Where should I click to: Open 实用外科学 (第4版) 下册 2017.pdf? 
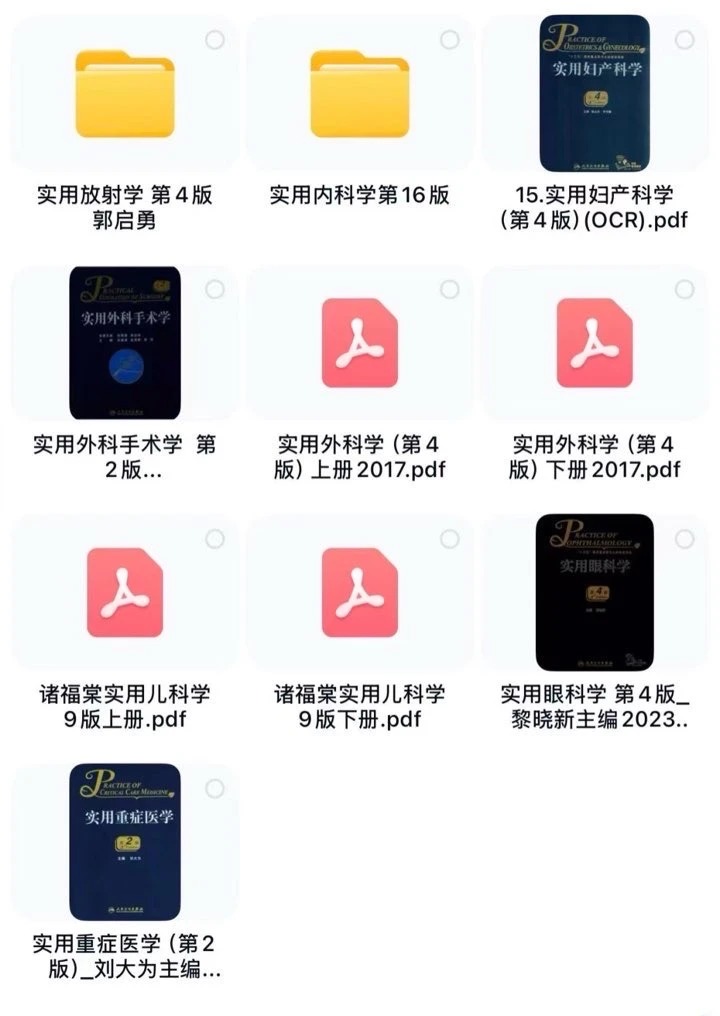(x=594, y=344)
